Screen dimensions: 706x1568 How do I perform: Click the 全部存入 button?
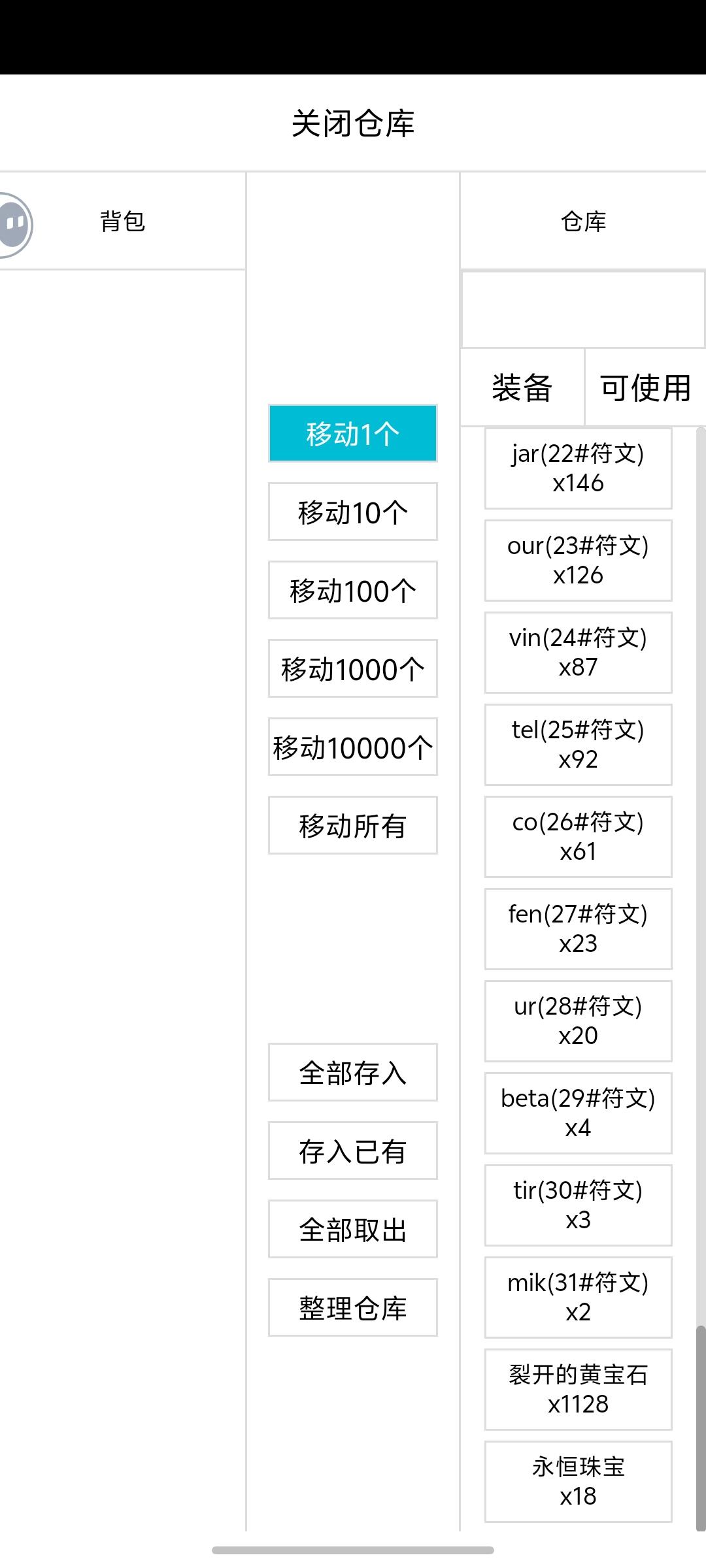point(352,1072)
